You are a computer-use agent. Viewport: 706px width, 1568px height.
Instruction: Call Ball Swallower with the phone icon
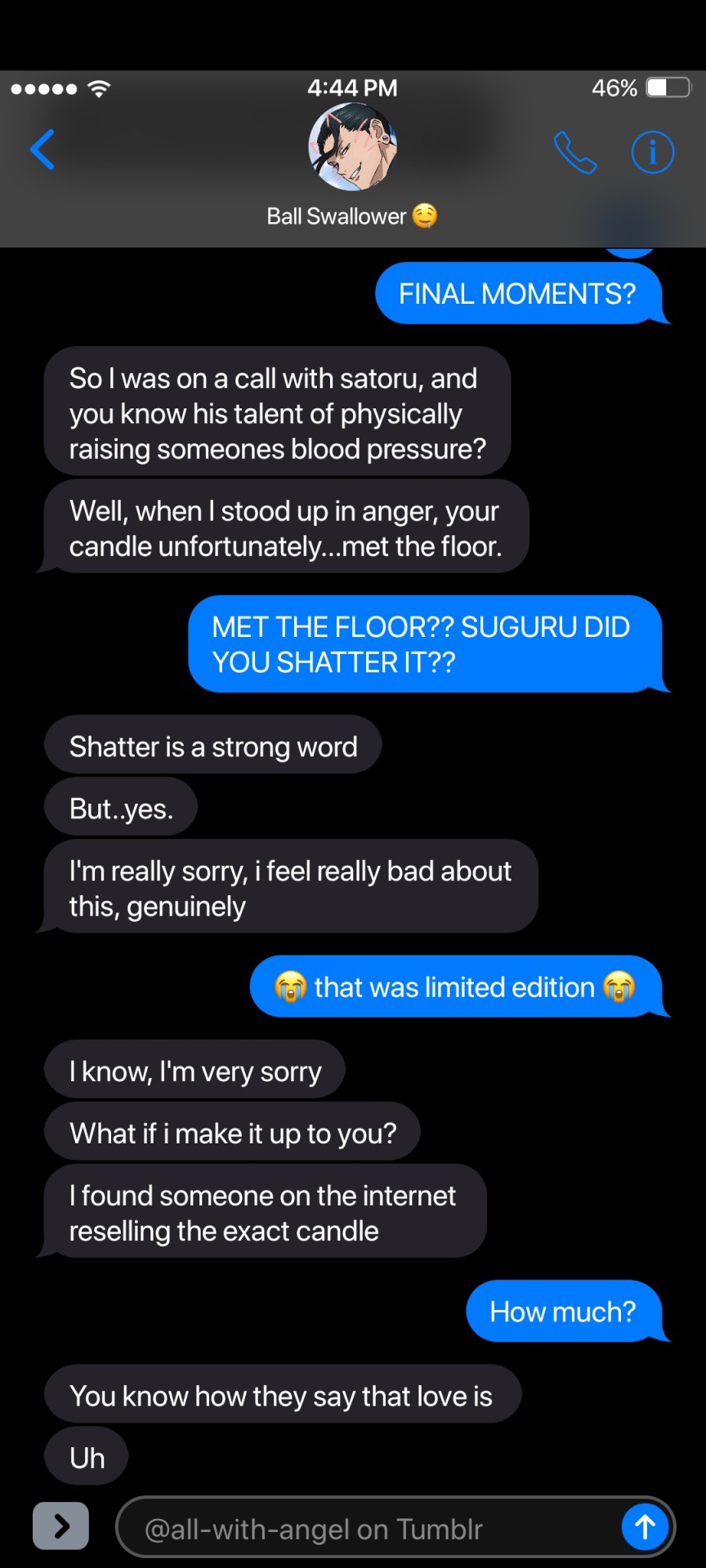pos(575,153)
